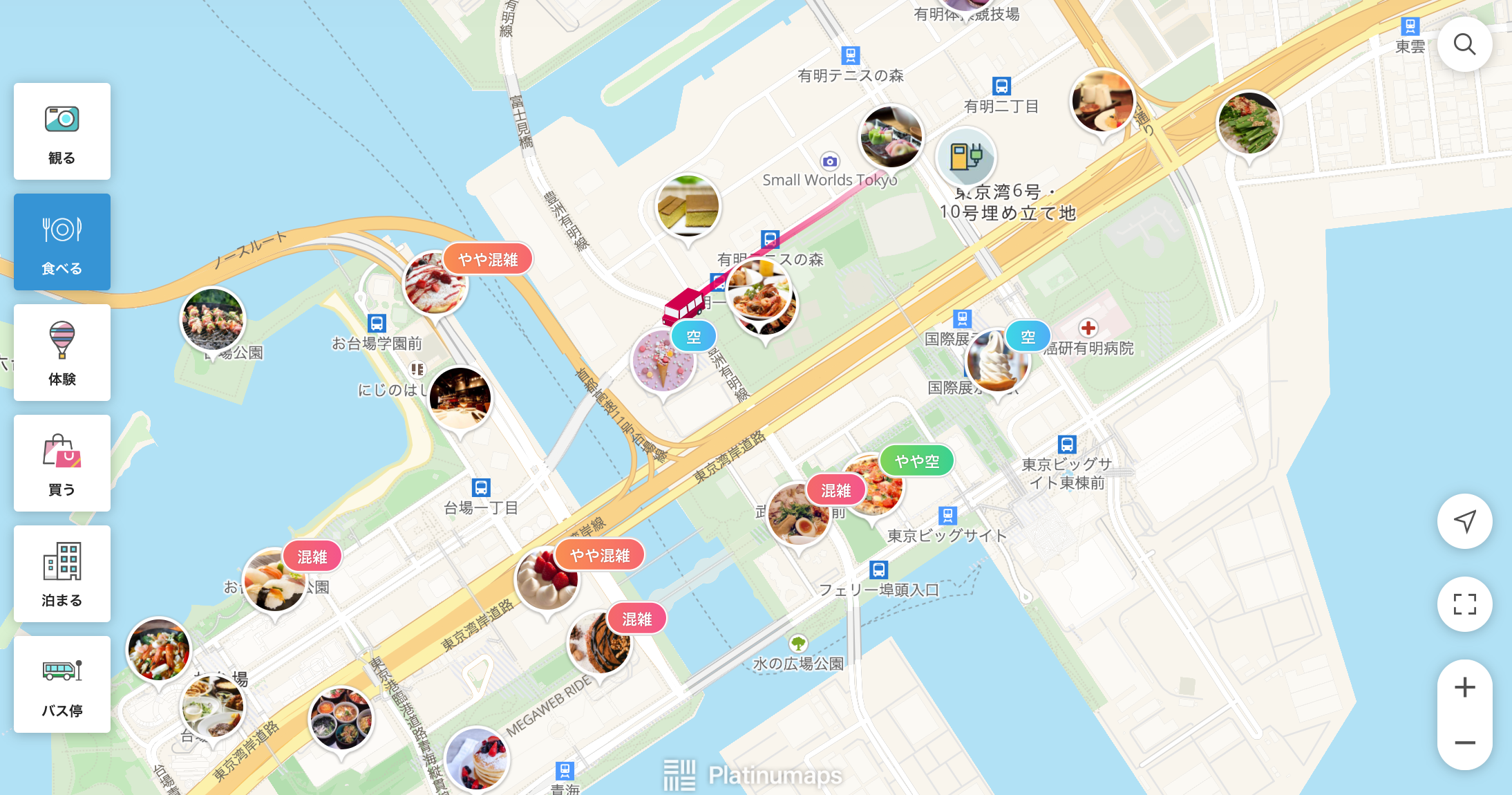This screenshot has width=1512, height=795.
Task: Open the sushi pin marked 混雑
Action: 274,581
